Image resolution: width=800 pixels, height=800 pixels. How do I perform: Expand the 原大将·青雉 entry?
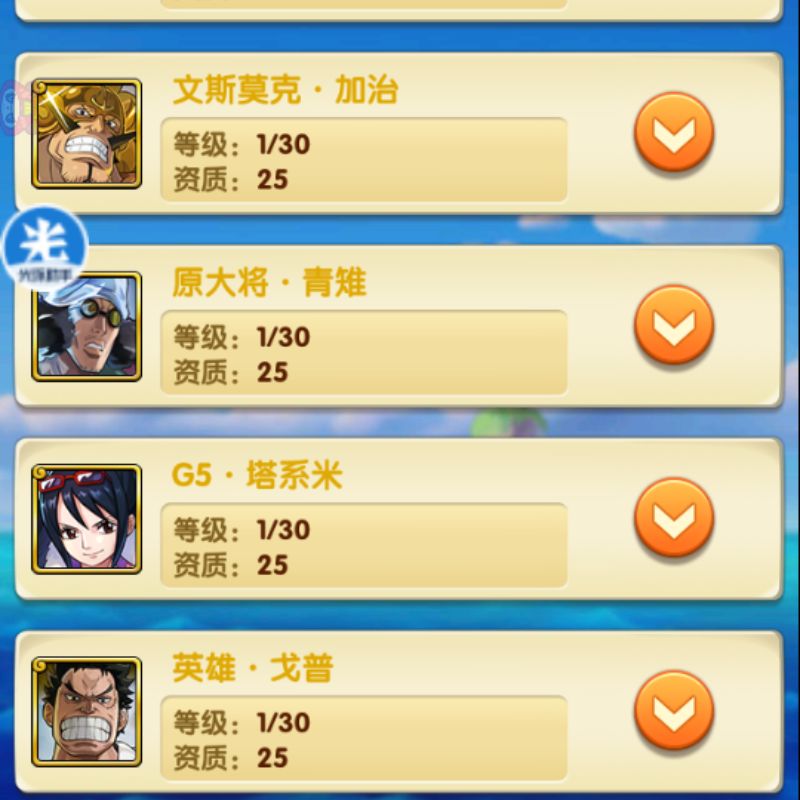pyautogui.click(x=673, y=325)
